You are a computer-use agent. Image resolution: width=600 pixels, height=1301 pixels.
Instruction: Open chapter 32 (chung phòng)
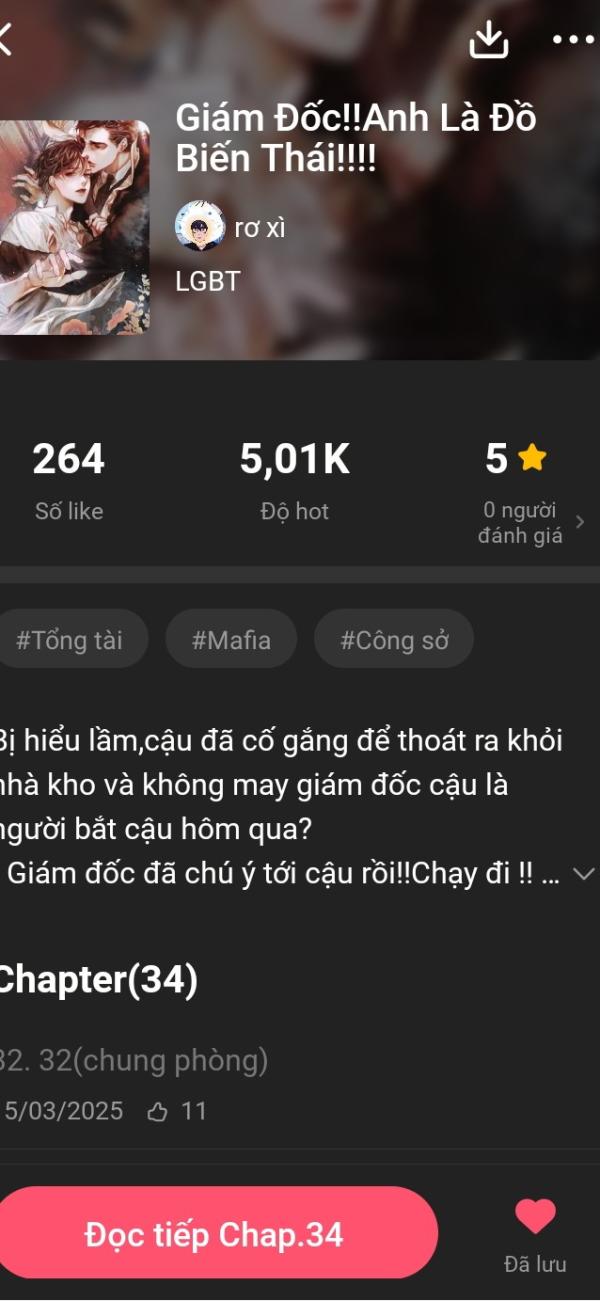[300, 1084]
